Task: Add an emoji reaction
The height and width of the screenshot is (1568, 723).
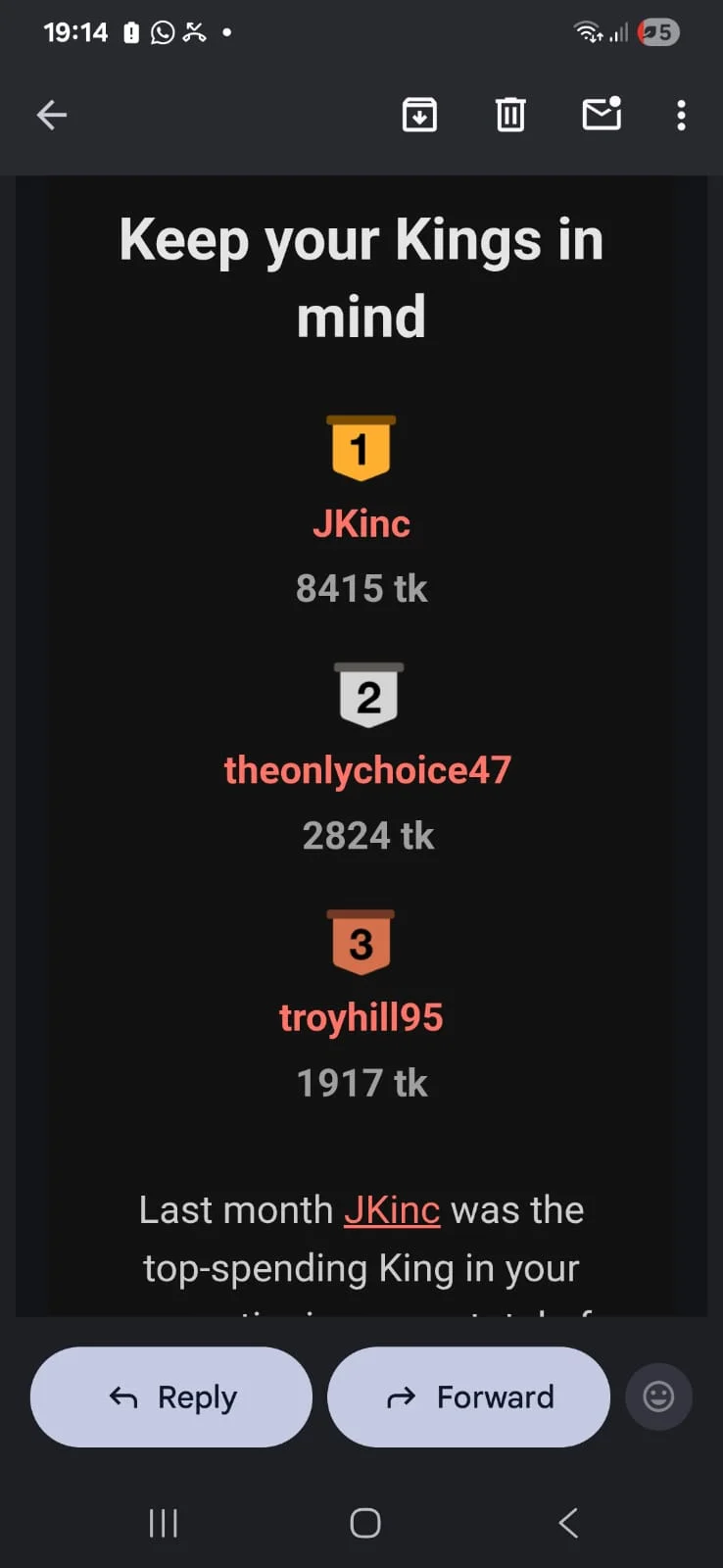Action: [658, 1396]
